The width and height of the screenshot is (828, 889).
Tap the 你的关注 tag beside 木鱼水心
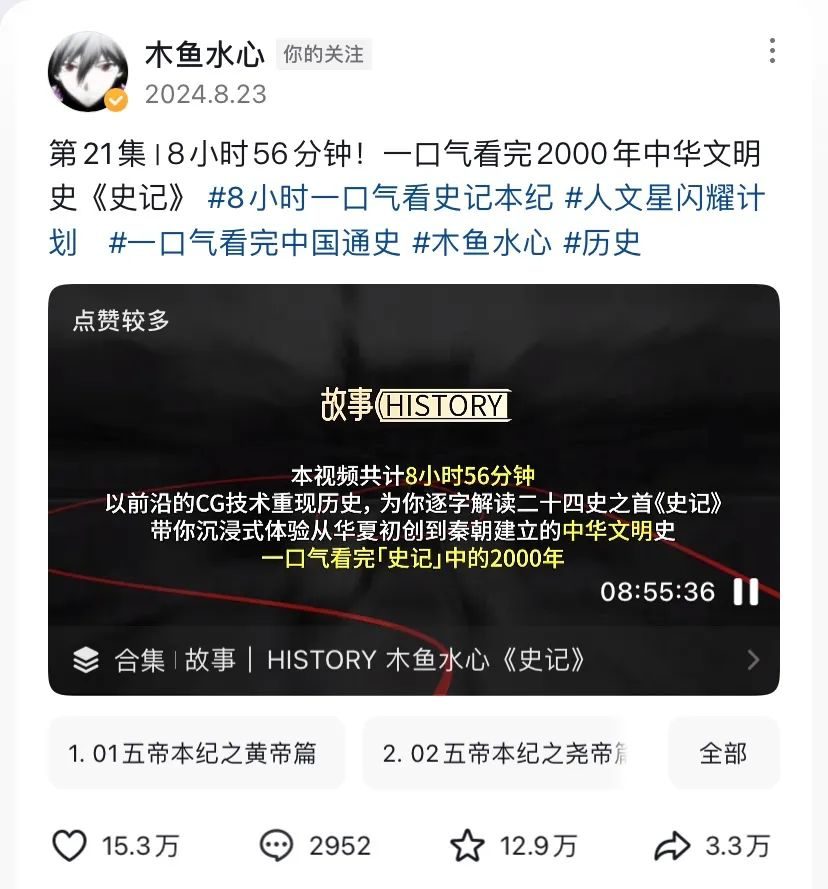[323, 54]
